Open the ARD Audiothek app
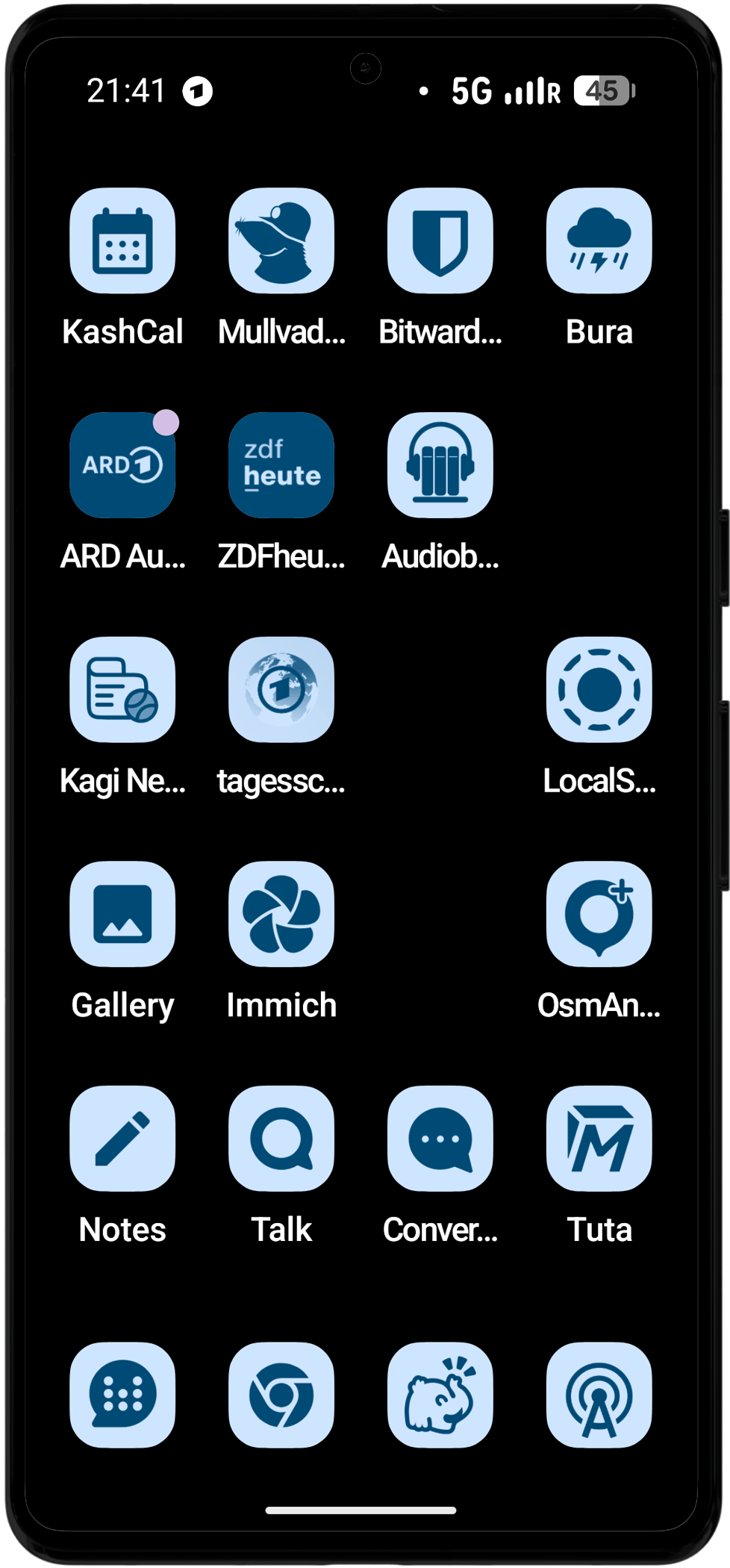 123,464
